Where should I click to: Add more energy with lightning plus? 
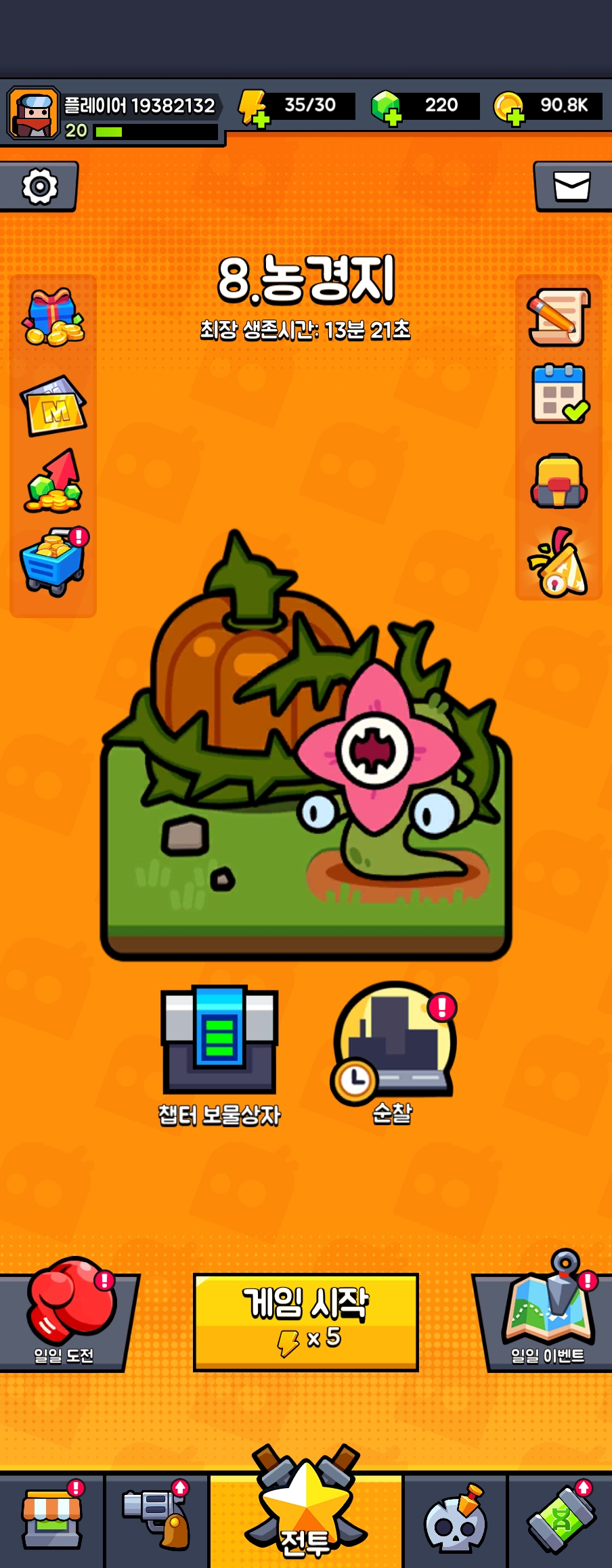pyautogui.click(x=255, y=109)
